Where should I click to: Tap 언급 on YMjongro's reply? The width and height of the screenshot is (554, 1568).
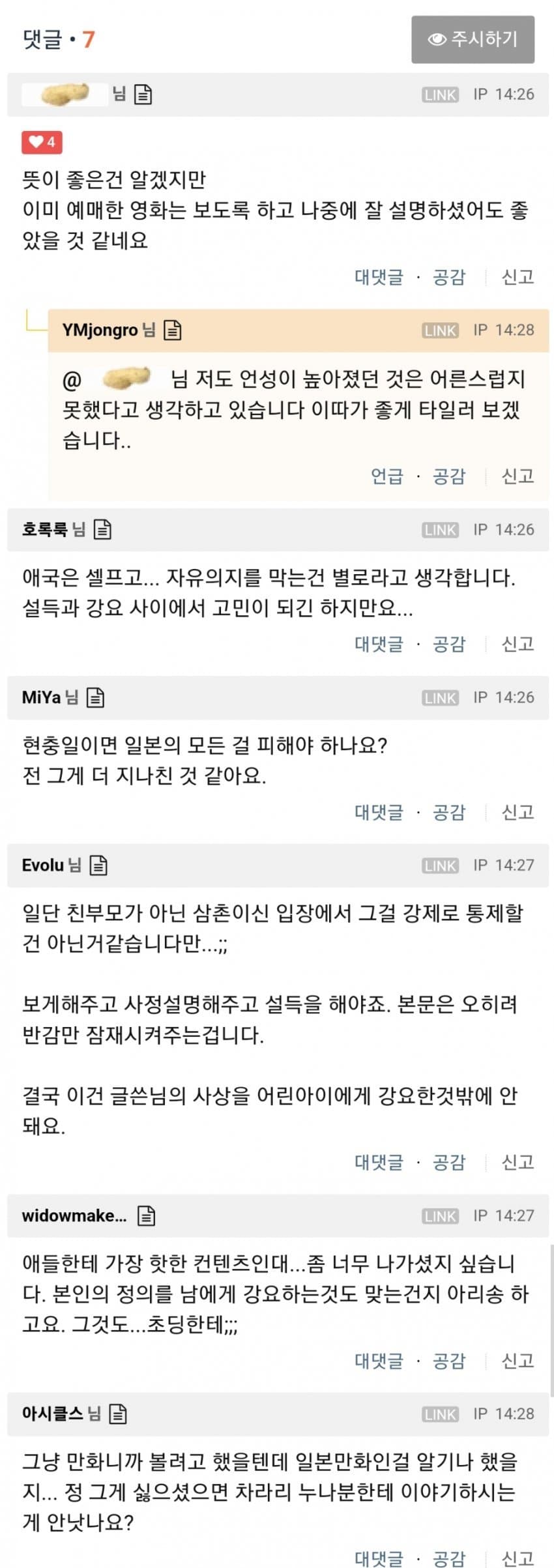point(387,476)
